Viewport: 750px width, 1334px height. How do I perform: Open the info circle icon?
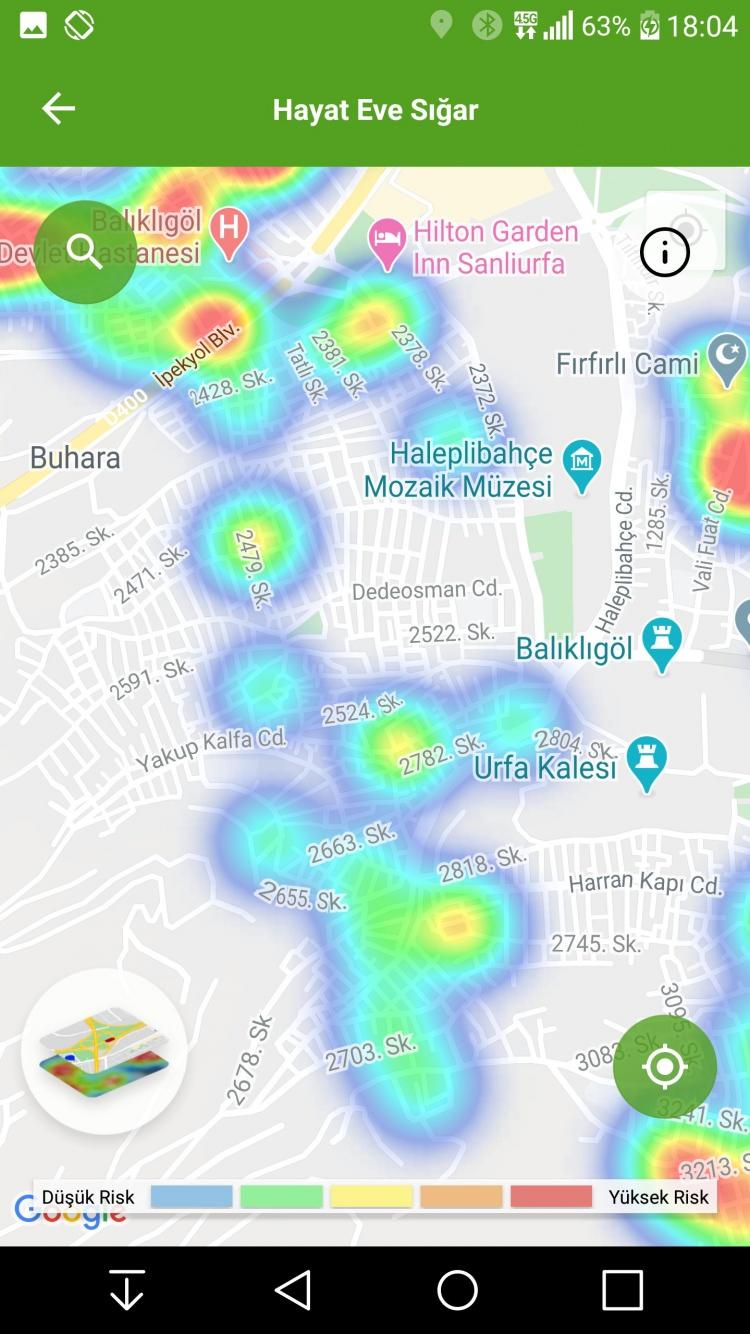point(665,252)
